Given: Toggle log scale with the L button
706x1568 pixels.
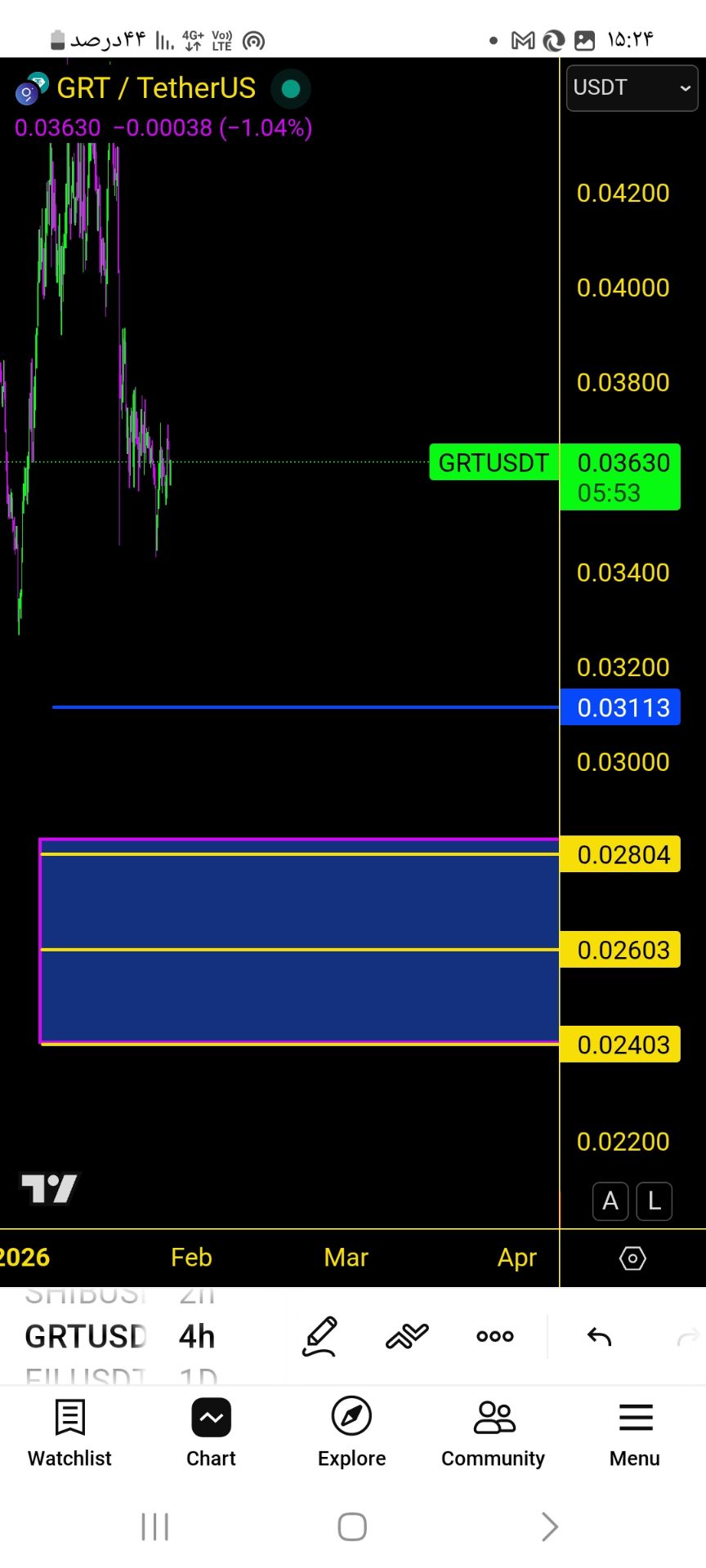Looking at the screenshot, I should (654, 1201).
